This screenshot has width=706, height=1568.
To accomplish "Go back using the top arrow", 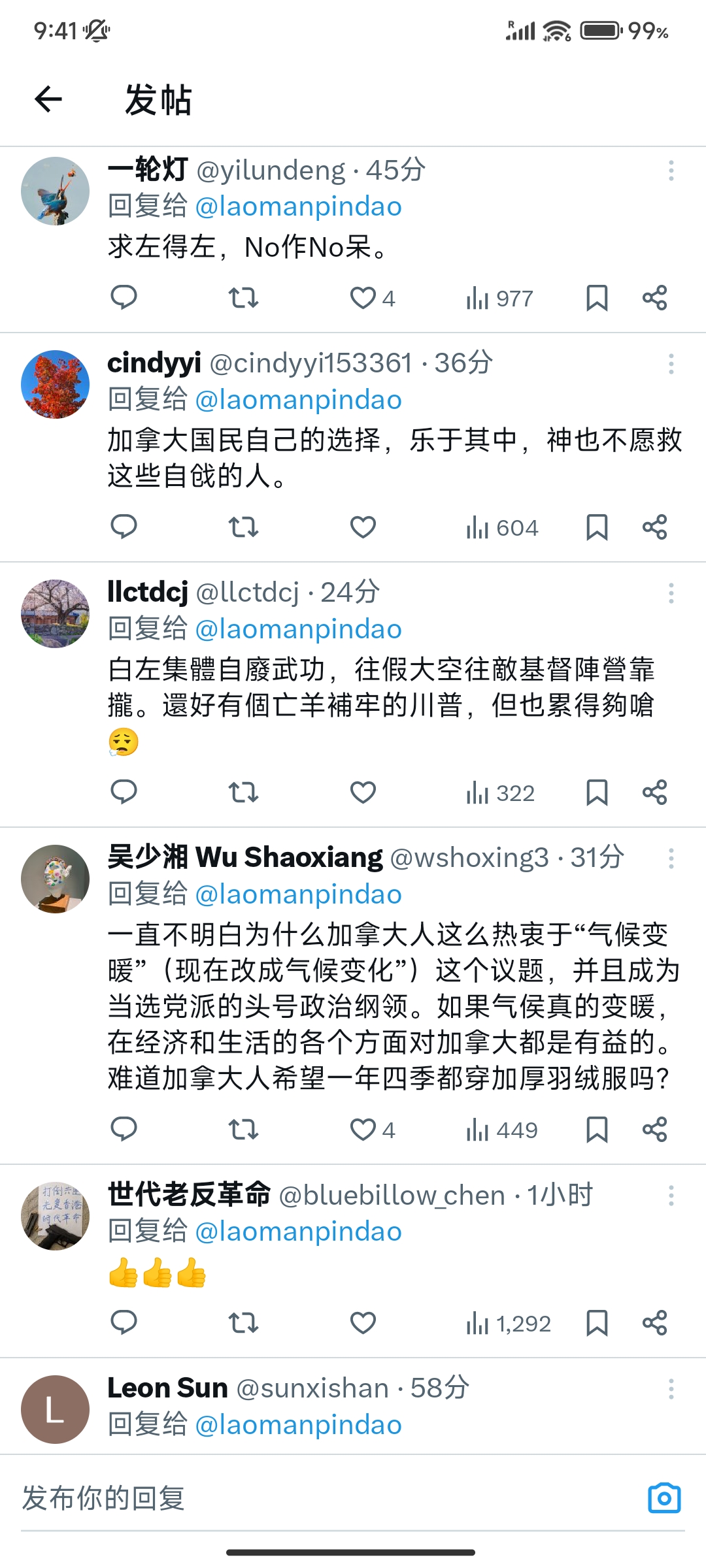I will (48, 99).
